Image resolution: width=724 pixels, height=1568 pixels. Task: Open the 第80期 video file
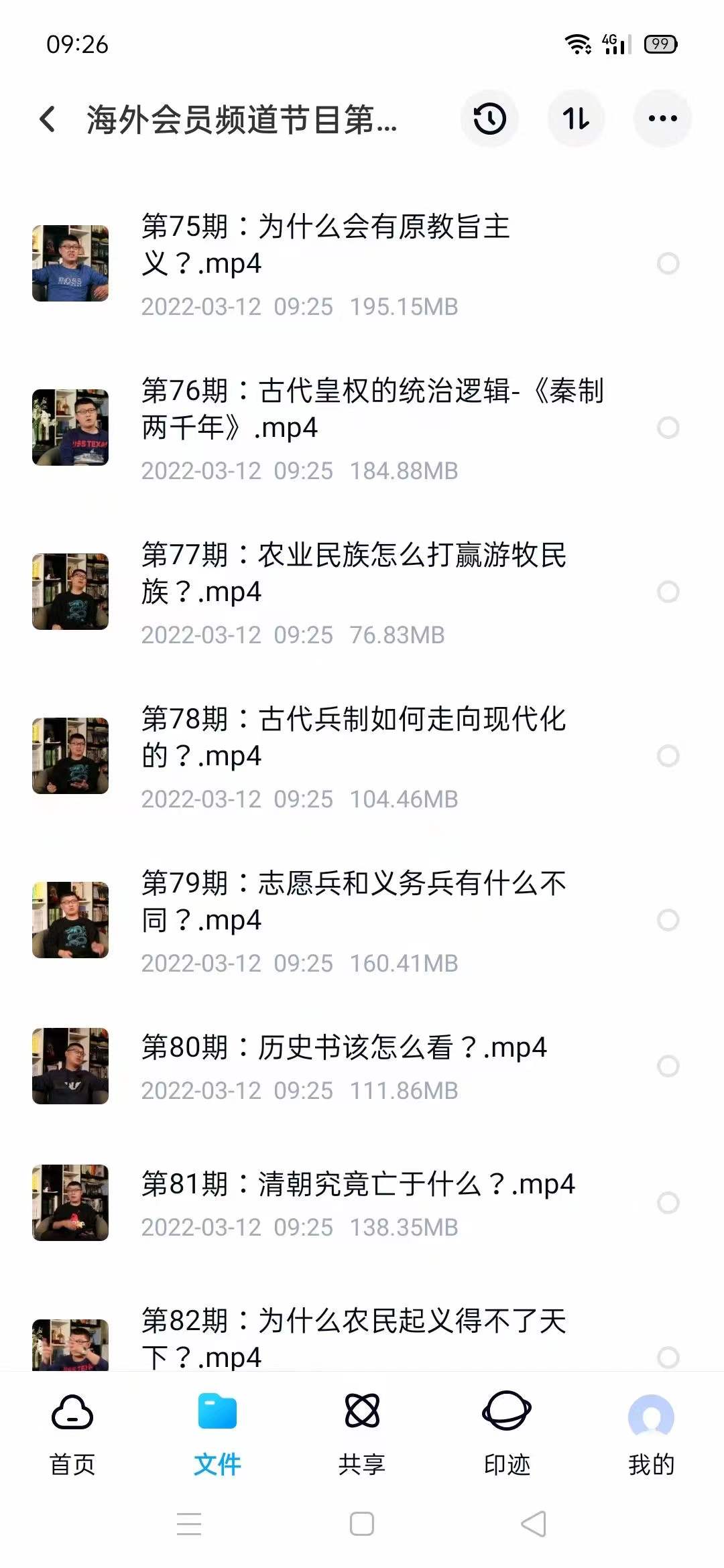[x=344, y=1048]
